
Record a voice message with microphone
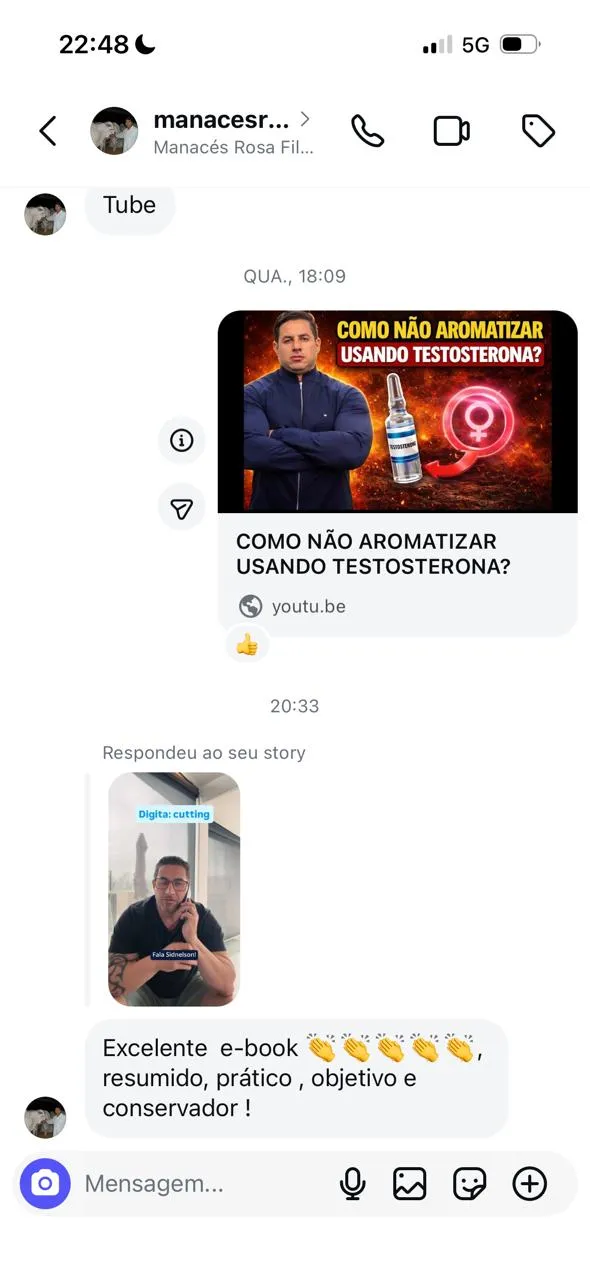coord(352,1184)
